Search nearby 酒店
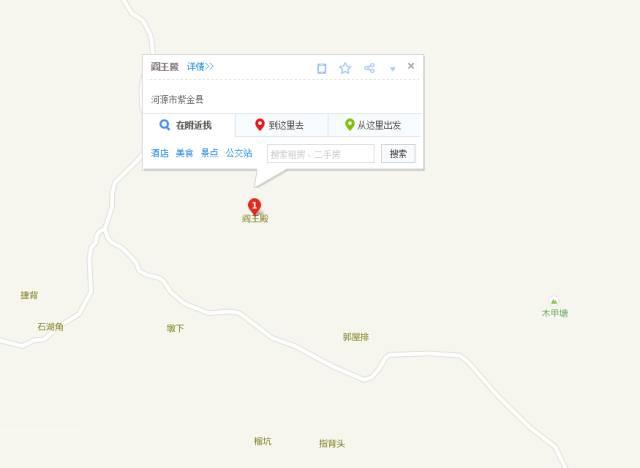 coord(160,153)
